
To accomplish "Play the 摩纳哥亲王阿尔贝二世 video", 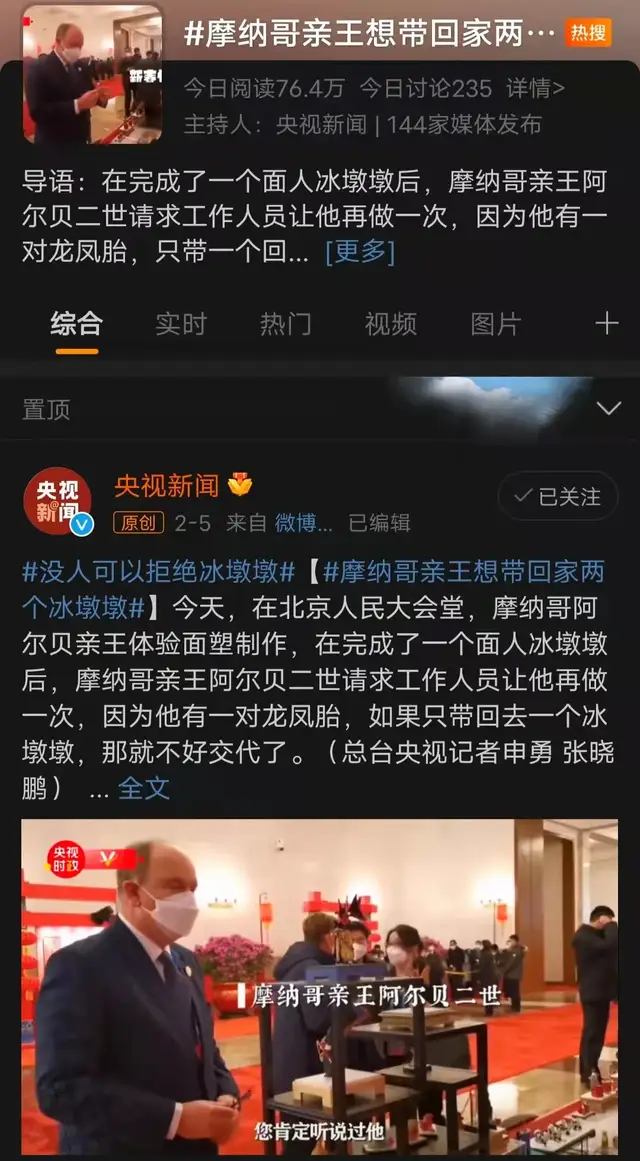I will 320,985.
